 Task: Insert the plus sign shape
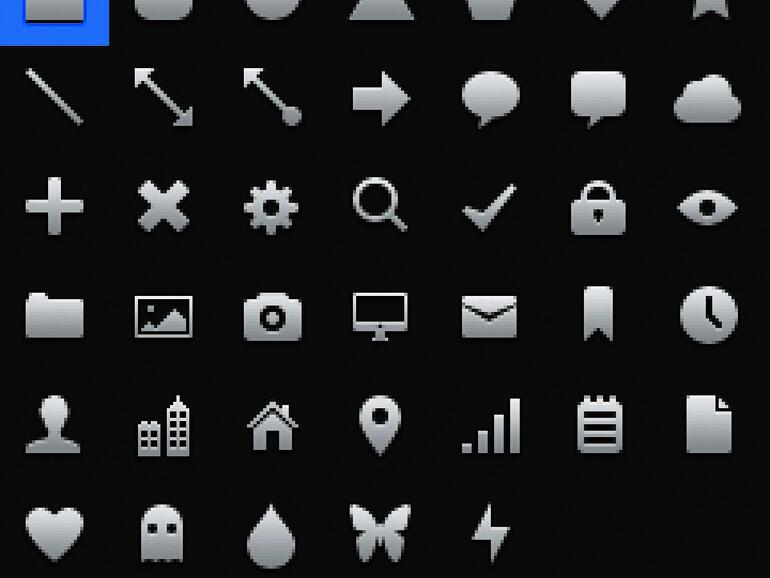click(x=54, y=208)
